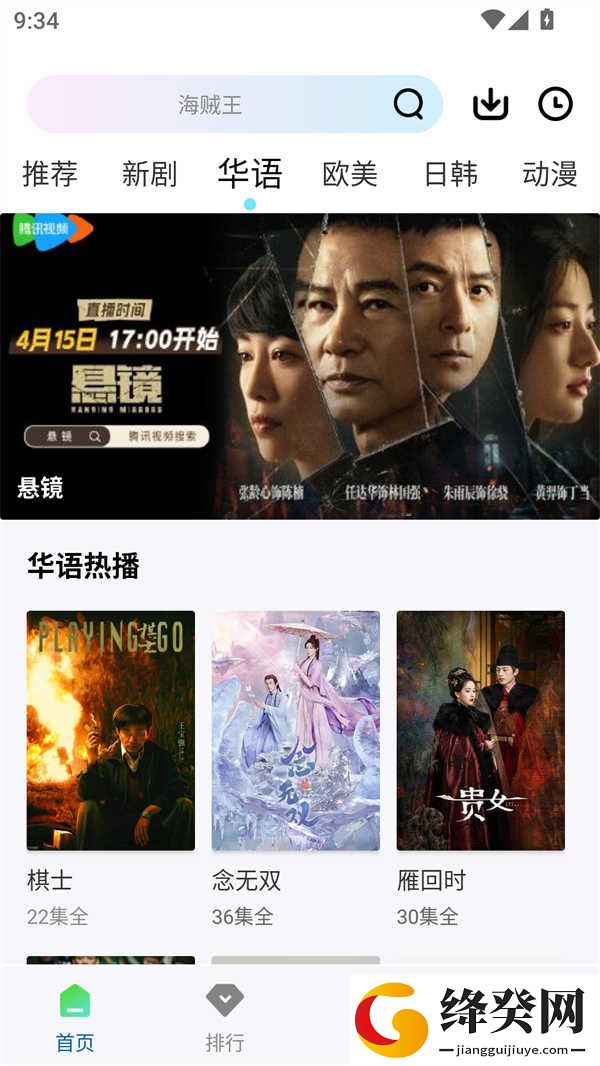
Task: Switch to the 推荐 tab
Action: (50, 174)
